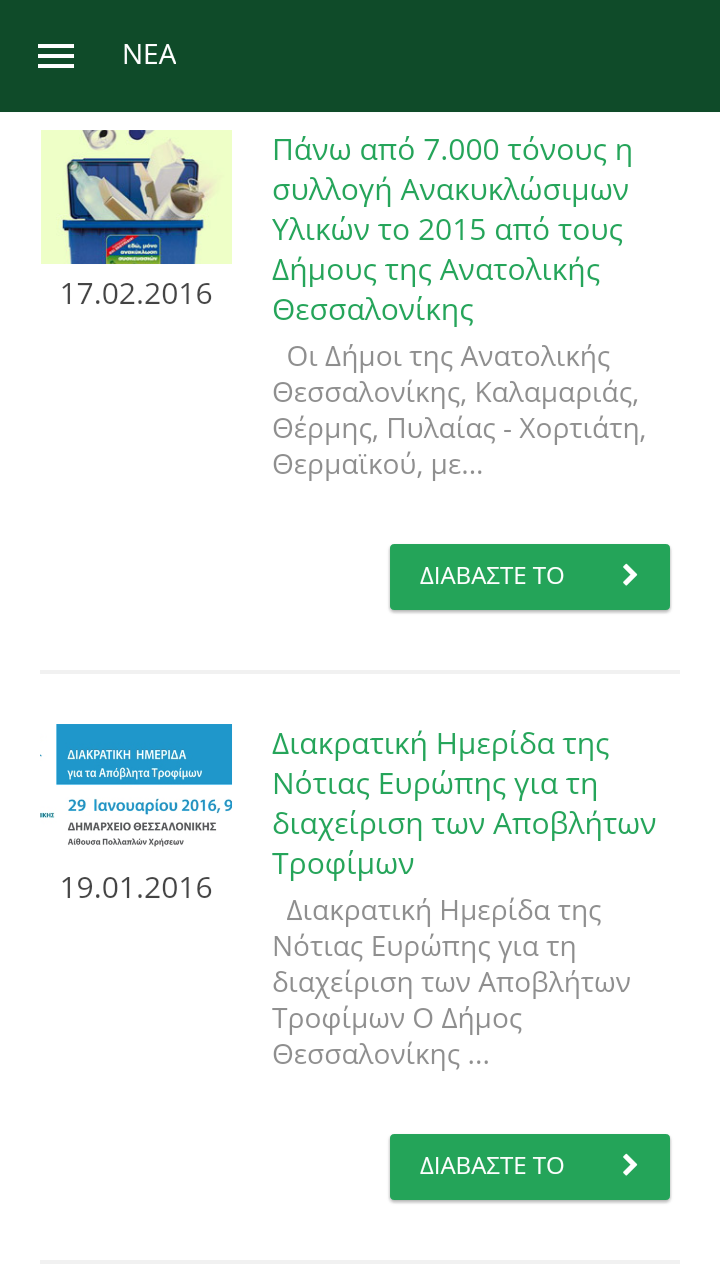Tap the Διακρατική Ημερίδα event poster thumbnail
720x1280 pixels.
137,787
